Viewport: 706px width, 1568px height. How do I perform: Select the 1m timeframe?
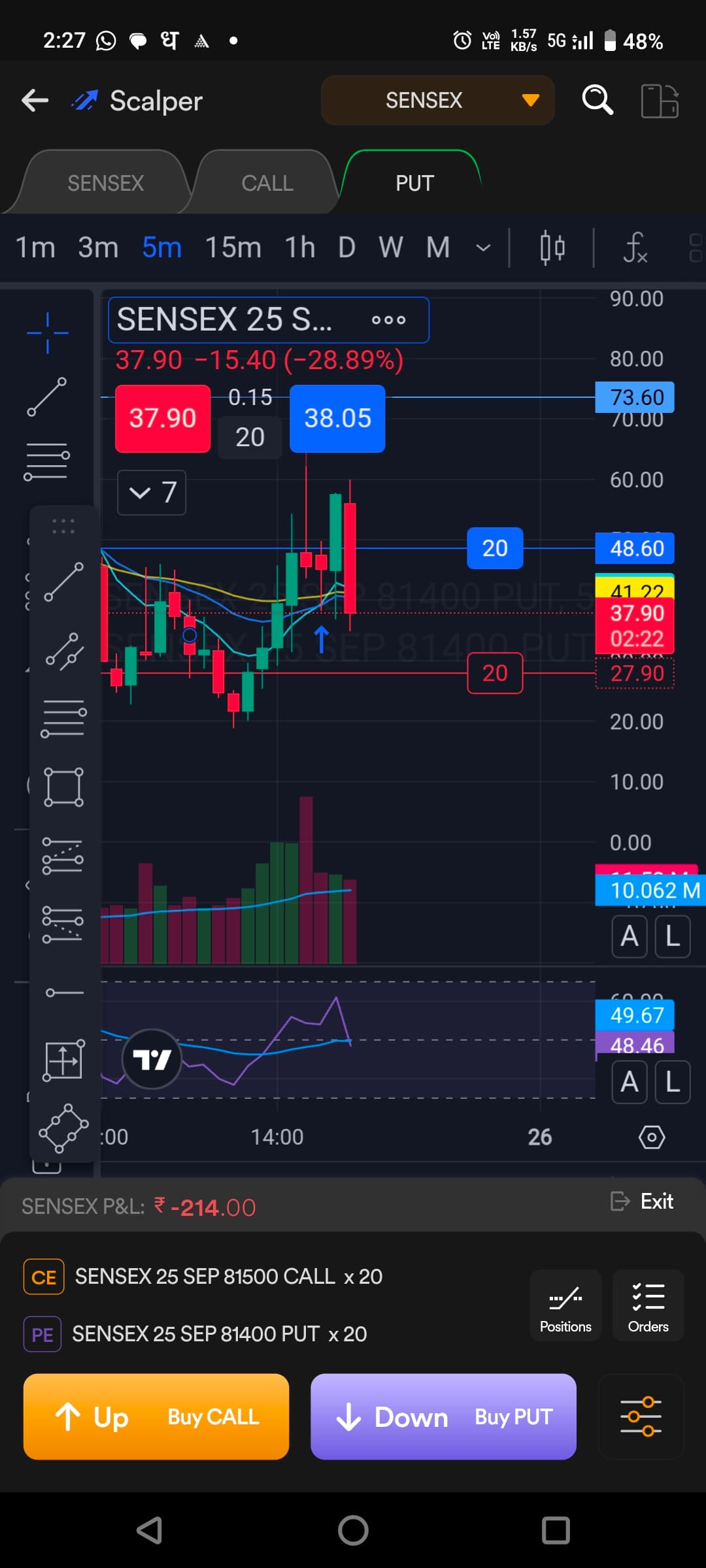coord(35,248)
